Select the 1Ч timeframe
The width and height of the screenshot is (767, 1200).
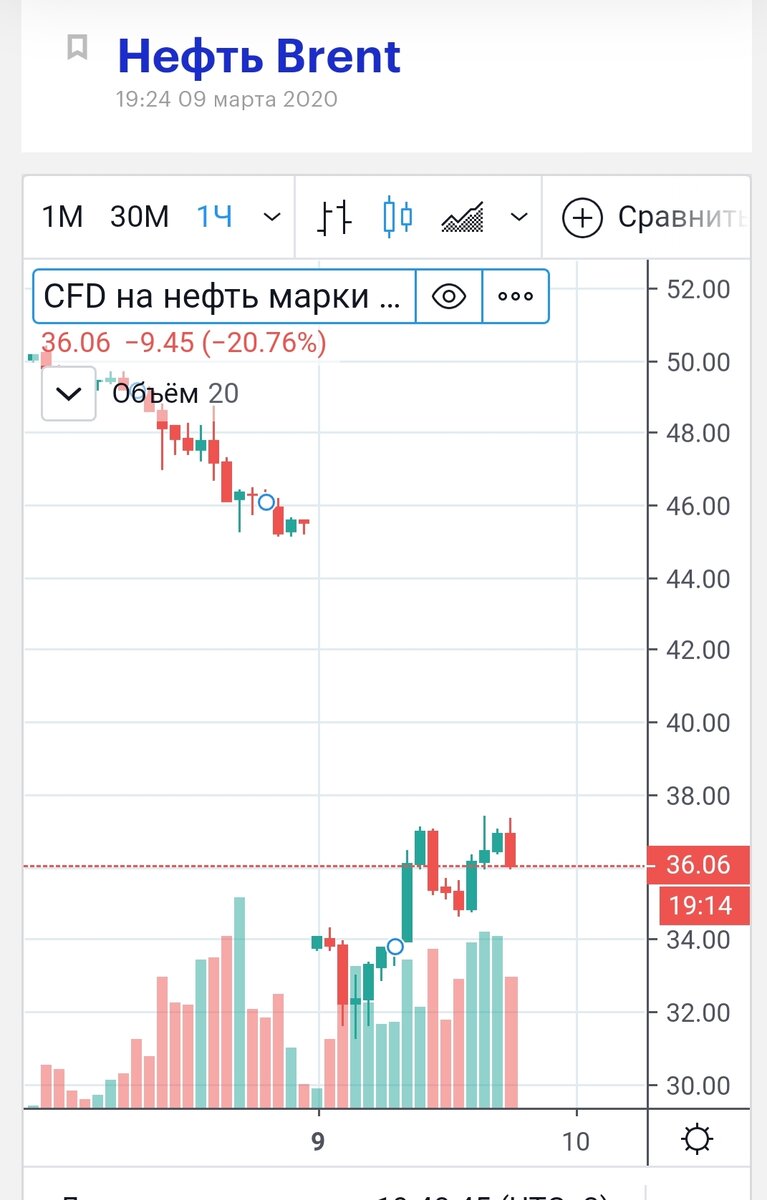(215, 217)
